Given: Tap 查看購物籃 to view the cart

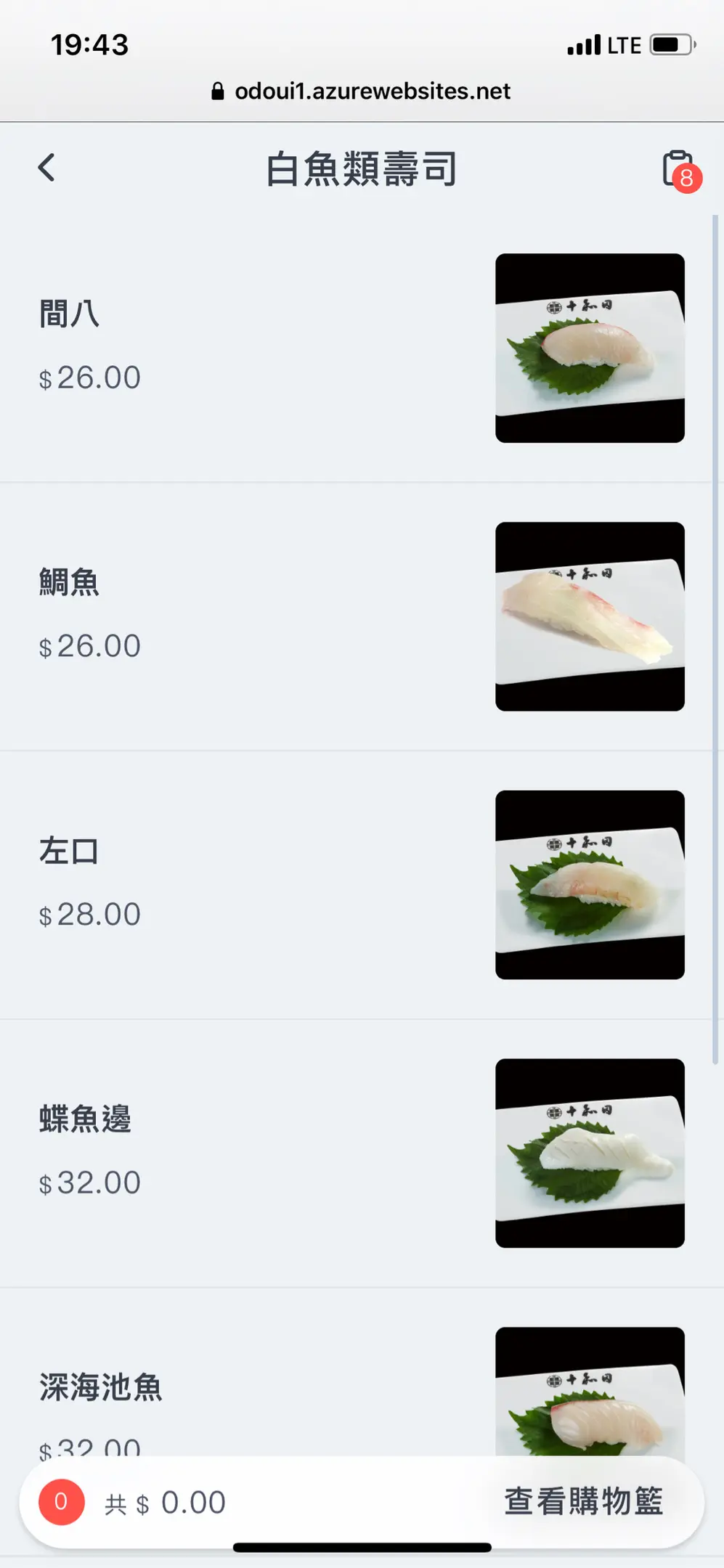Looking at the screenshot, I should click(583, 1502).
